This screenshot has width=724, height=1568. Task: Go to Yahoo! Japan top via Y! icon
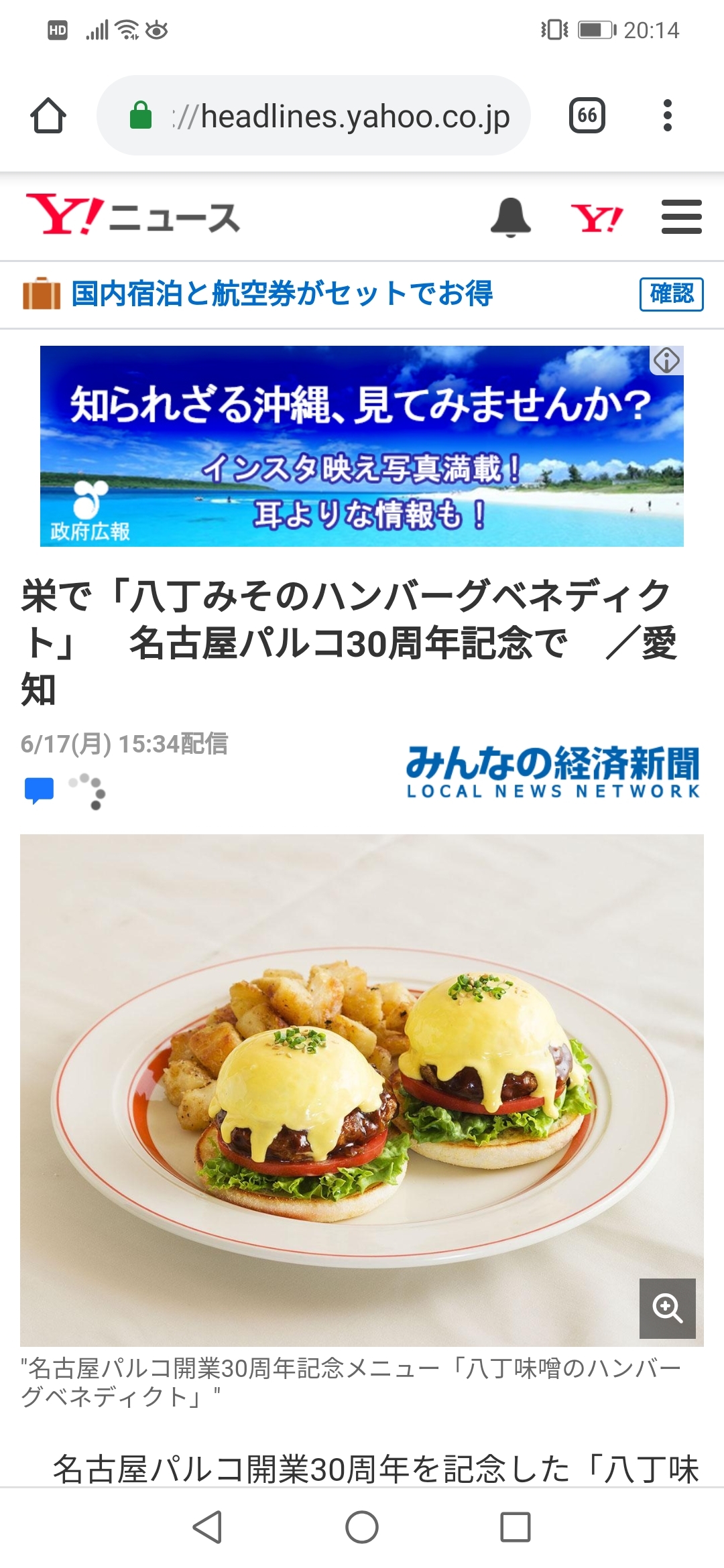point(596,217)
